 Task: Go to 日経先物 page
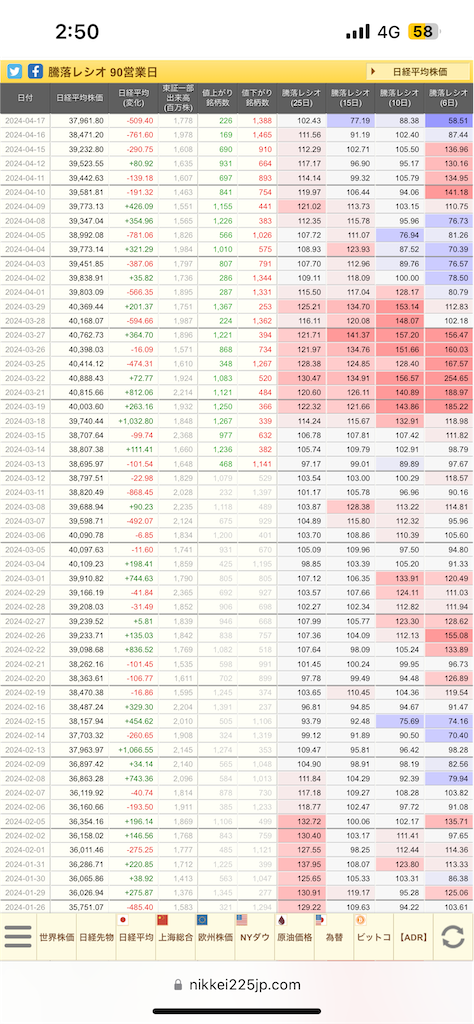pos(96,937)
